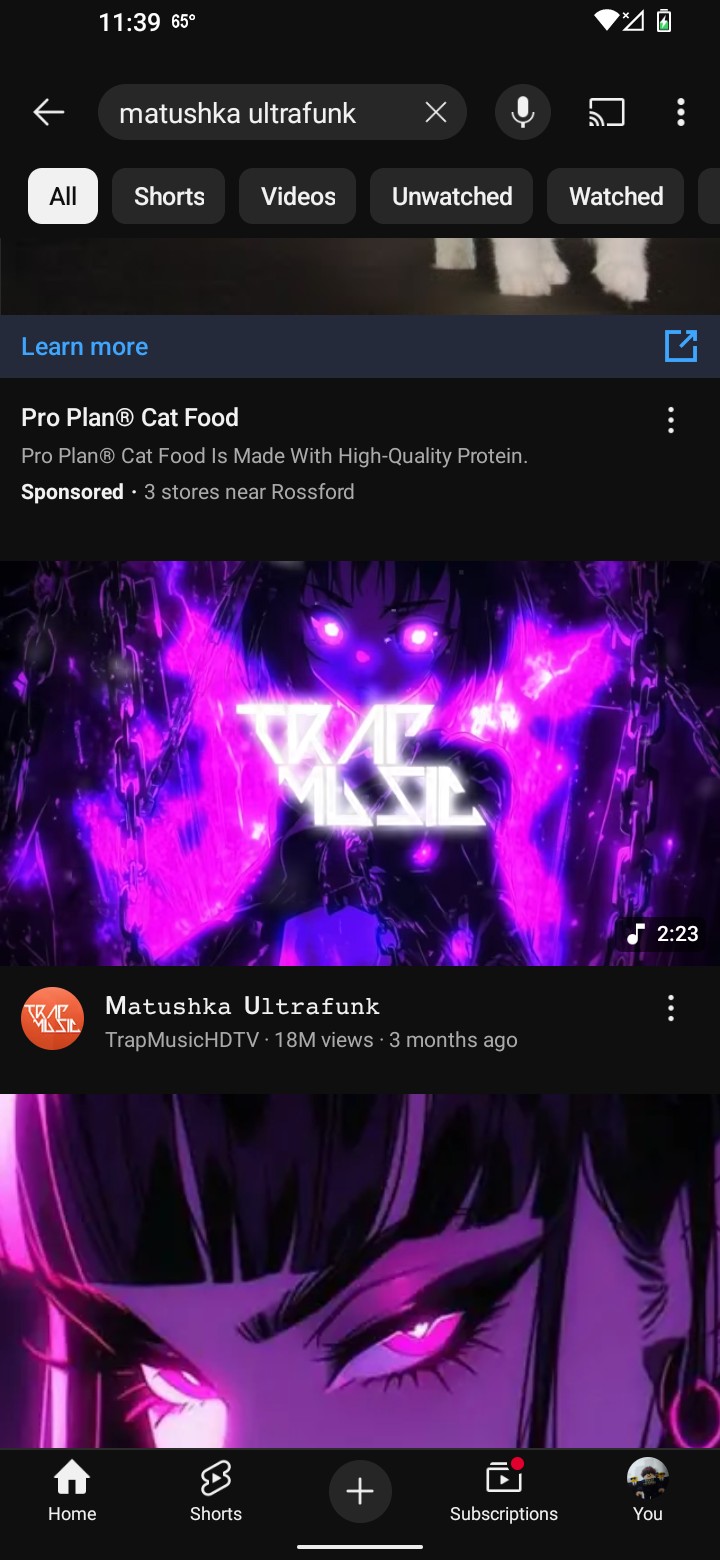720x1560 pixels.
Task: Open the TrapMusicHDTV channel avatar
Action: [52, 1018]
